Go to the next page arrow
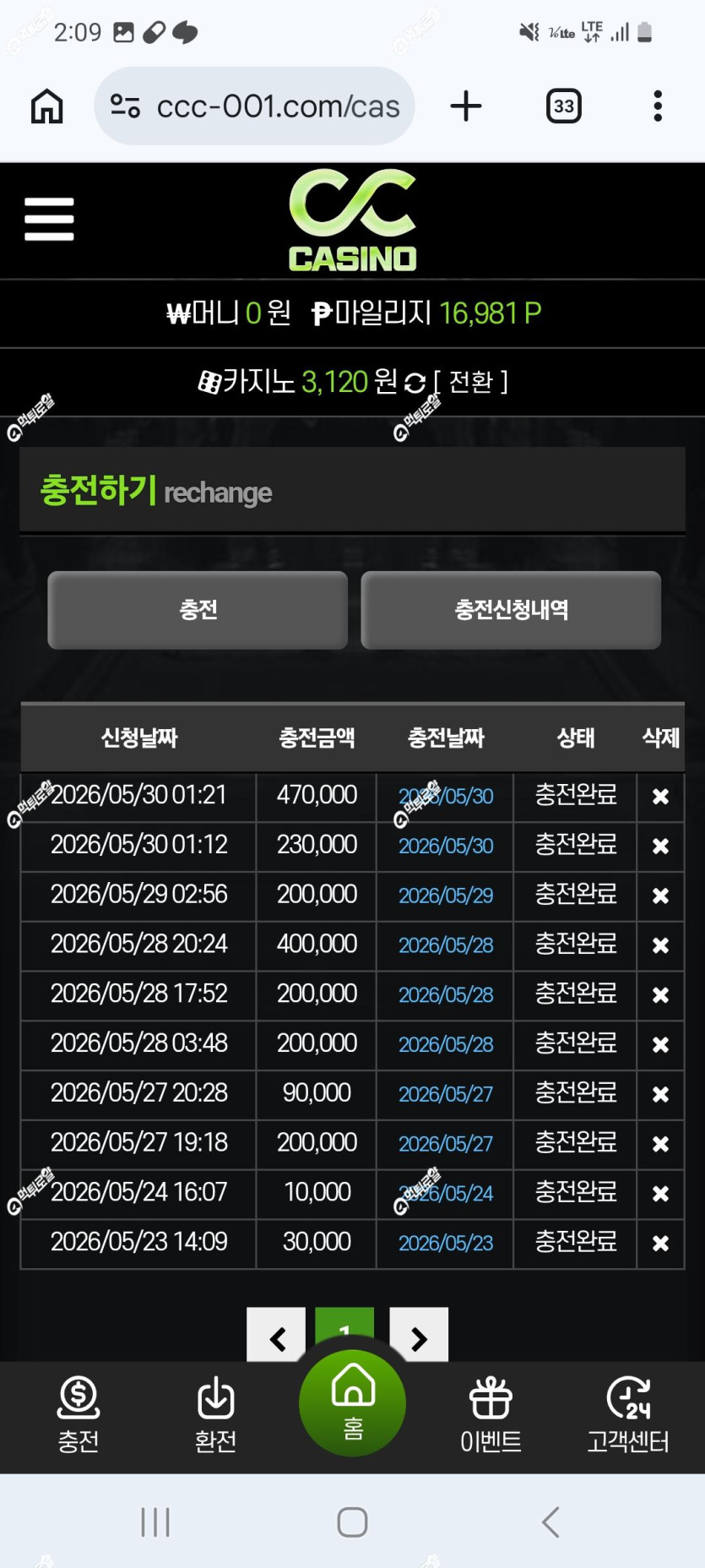 (x=419, y=1337)
